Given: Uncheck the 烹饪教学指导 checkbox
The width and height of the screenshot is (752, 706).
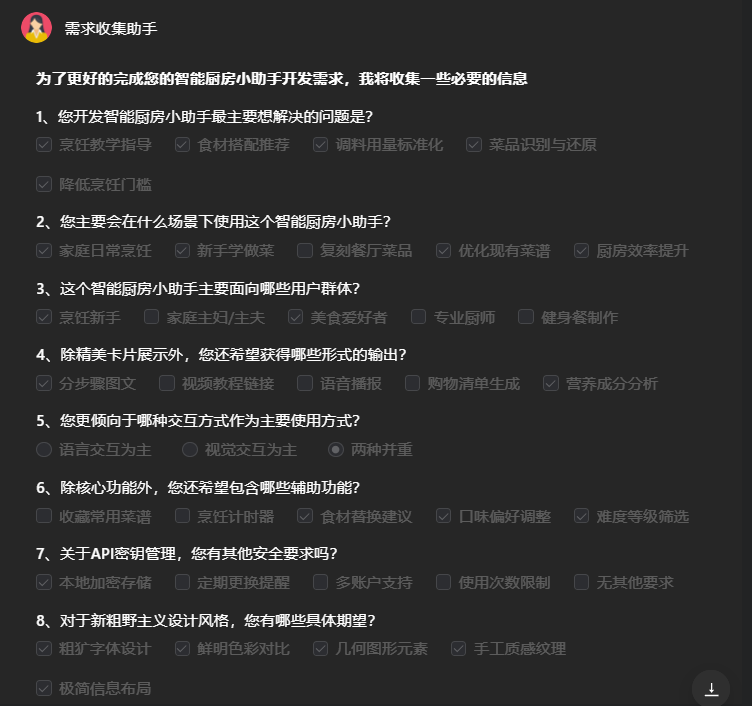Looking at the screenshot, I should (43, 144).
